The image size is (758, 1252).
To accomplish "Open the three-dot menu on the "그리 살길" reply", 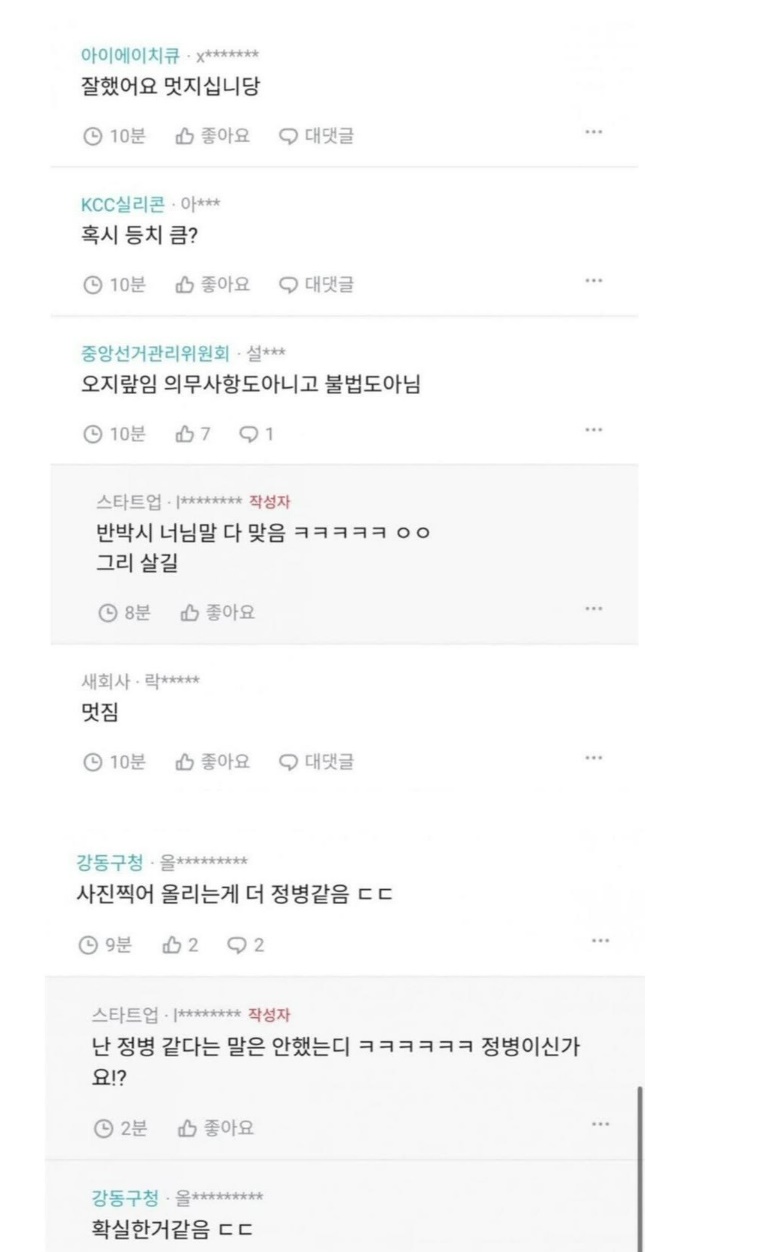I will click(x=594, y=609).
